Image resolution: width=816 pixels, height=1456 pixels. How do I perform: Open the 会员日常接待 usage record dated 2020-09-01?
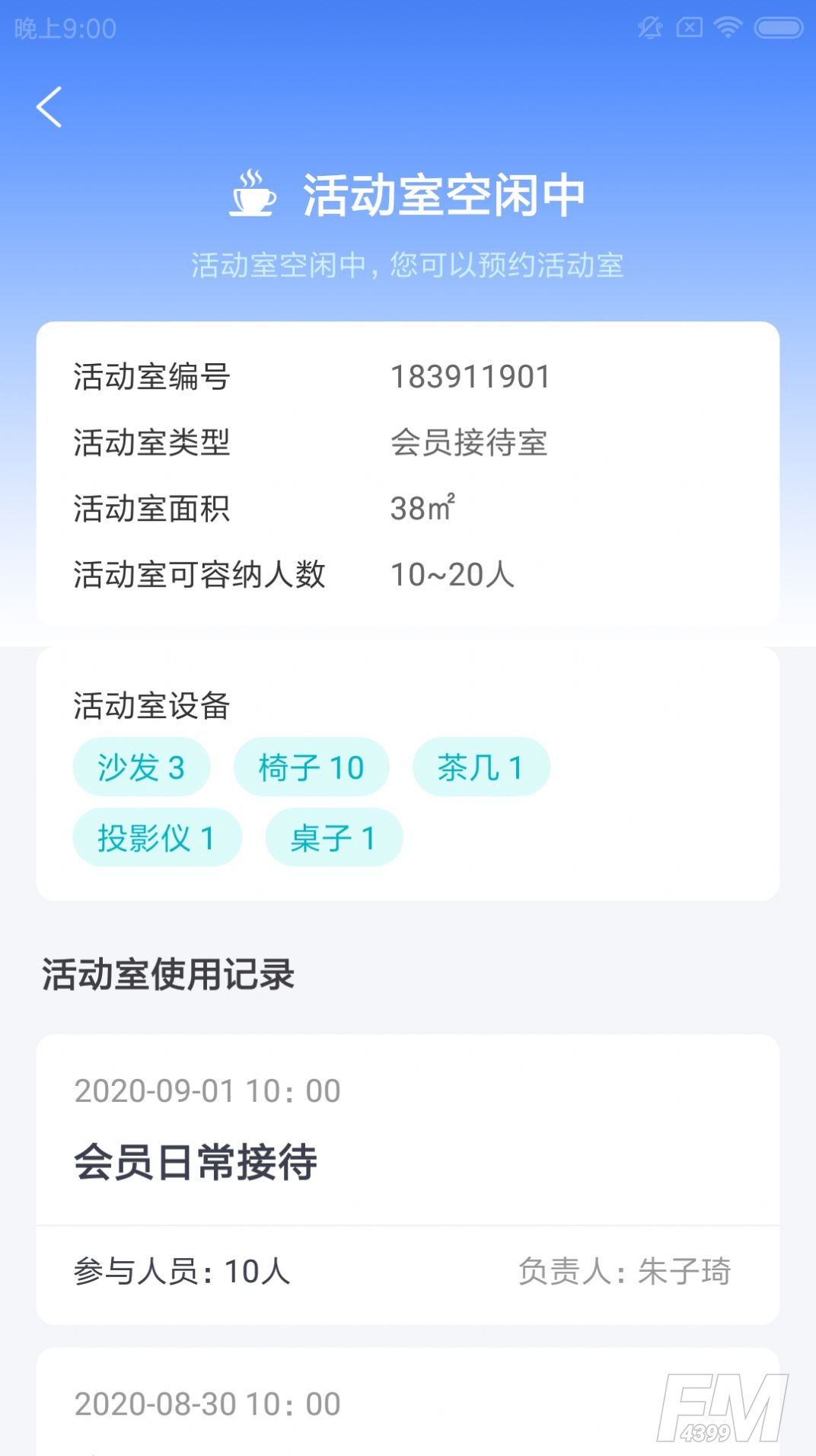click(407, 1161)
